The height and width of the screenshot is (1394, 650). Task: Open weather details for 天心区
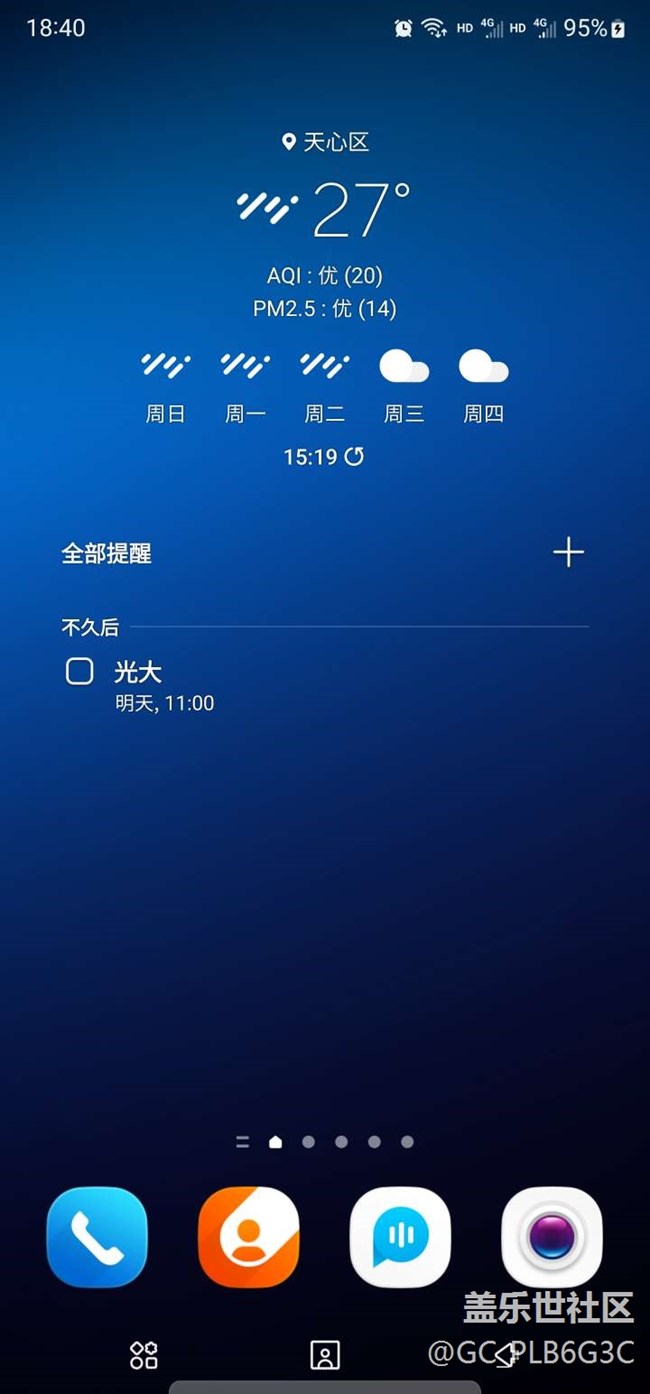pos(325,142)
